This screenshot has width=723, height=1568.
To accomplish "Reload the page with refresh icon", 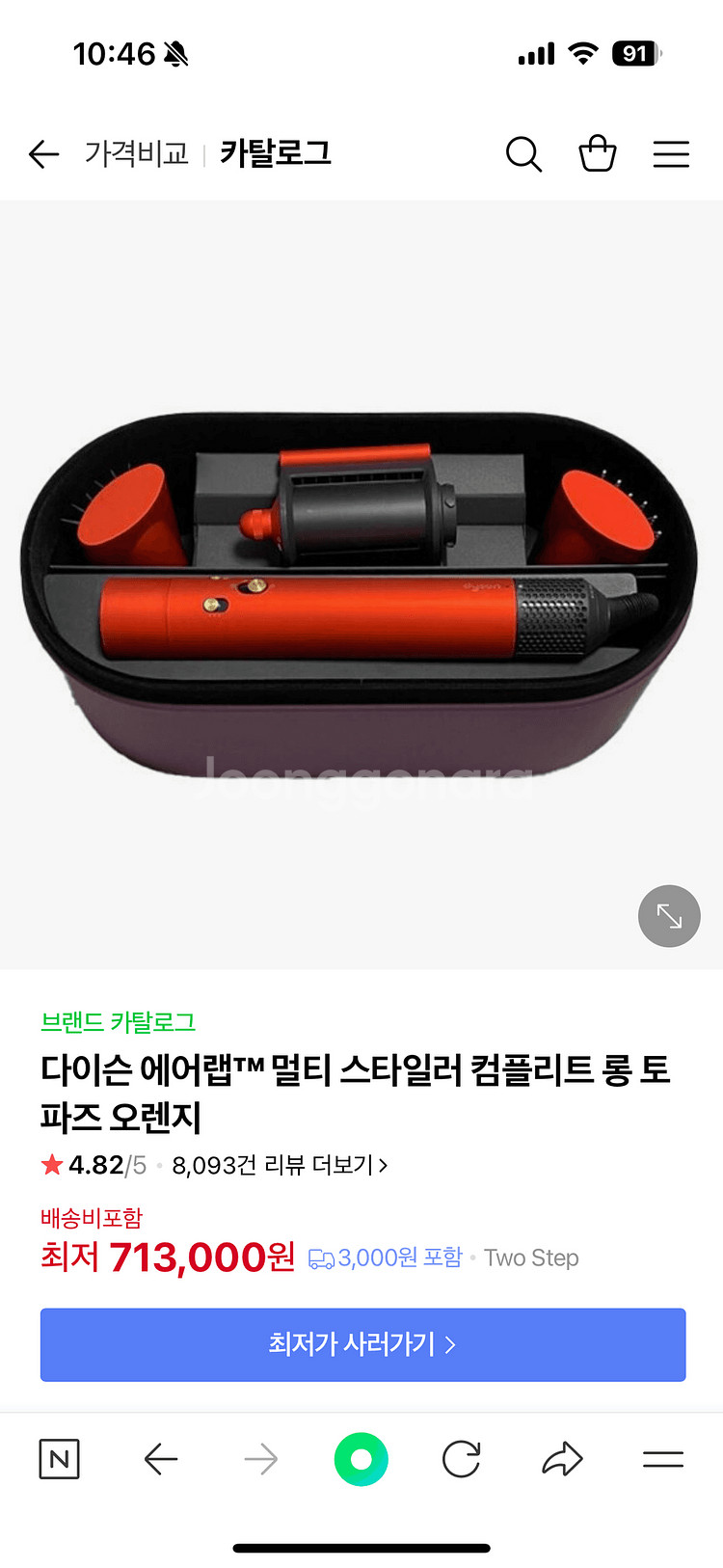I will [x=461, y=1459].
